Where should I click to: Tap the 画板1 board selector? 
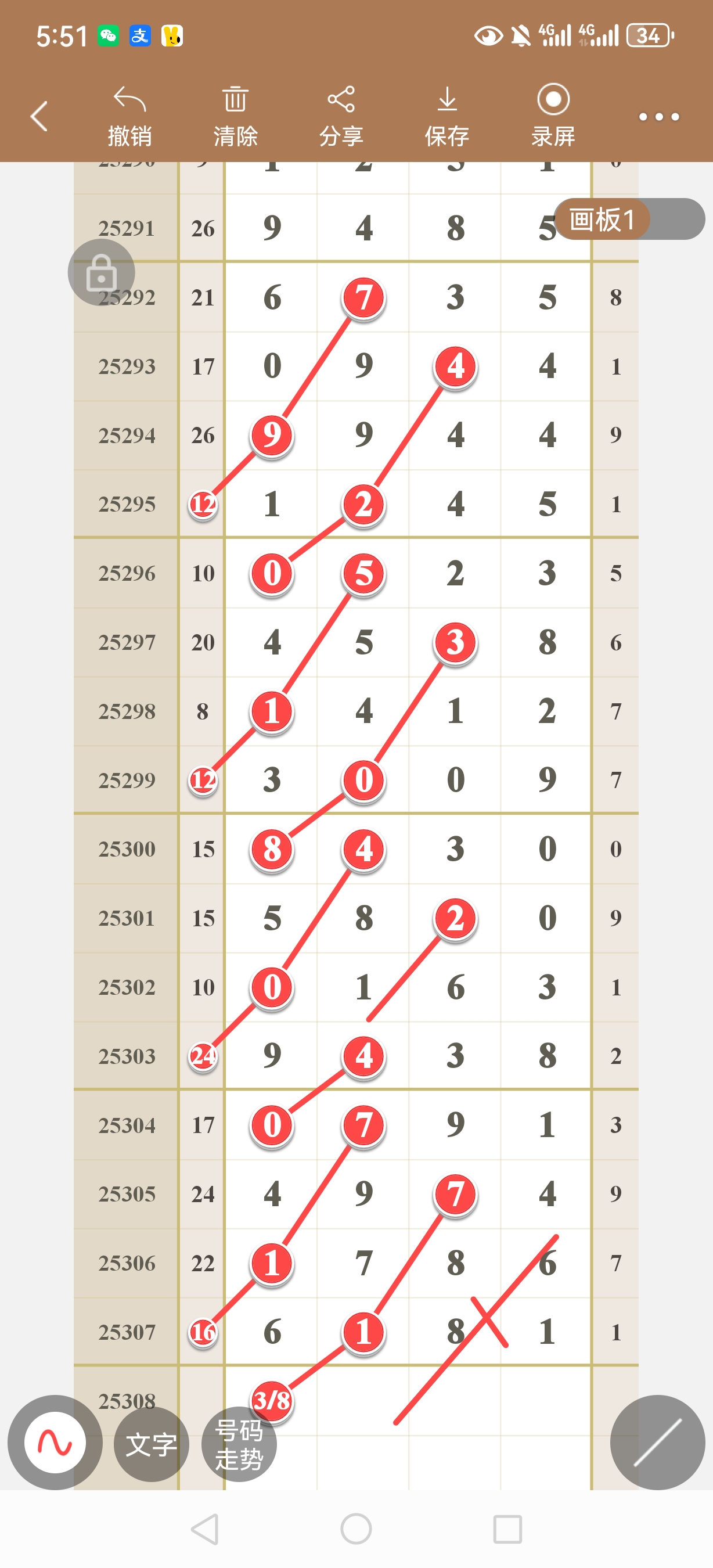(x=602, y=219)
